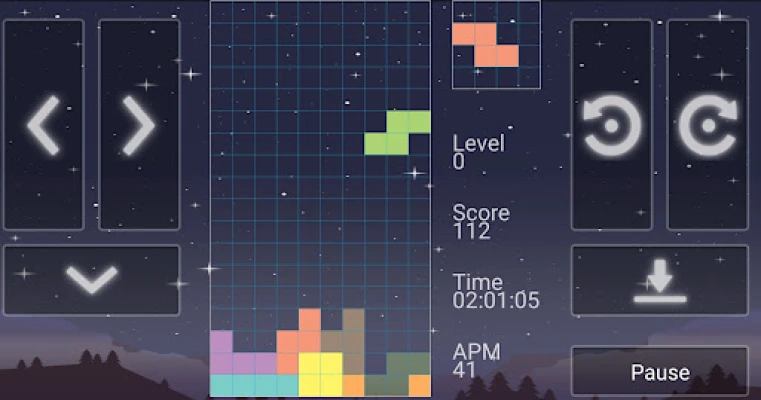Hard drop the piece instantly
Screen dimensions: 761x400
pyautogui.click(x=659, y=280)
